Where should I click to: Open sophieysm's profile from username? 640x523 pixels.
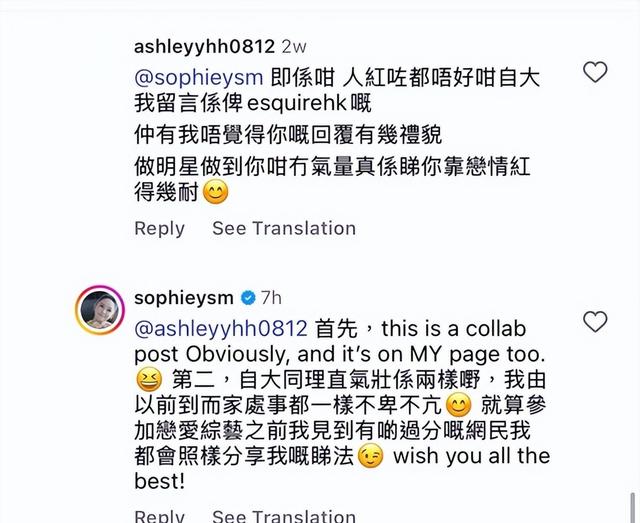tap(183, 297)
